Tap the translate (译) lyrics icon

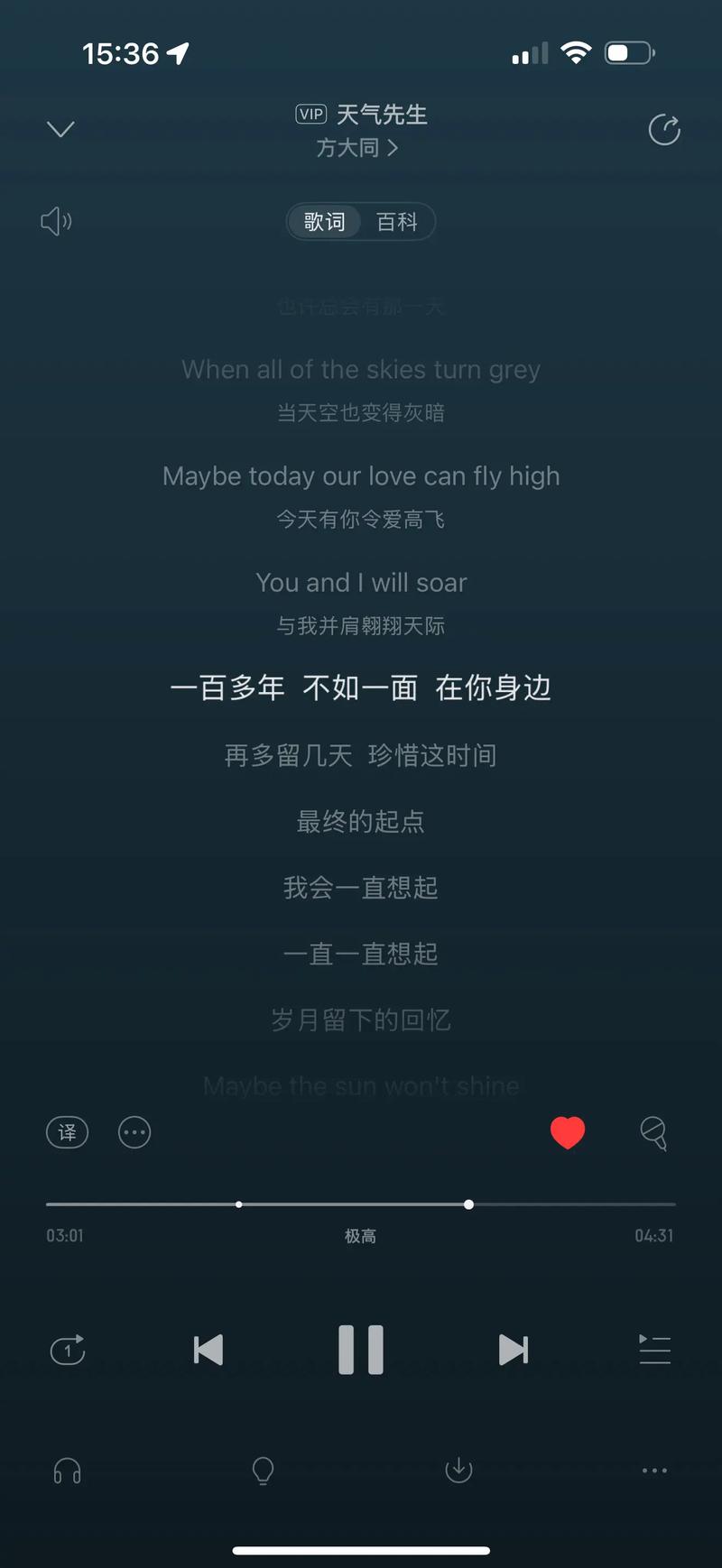pos(67,1132)
